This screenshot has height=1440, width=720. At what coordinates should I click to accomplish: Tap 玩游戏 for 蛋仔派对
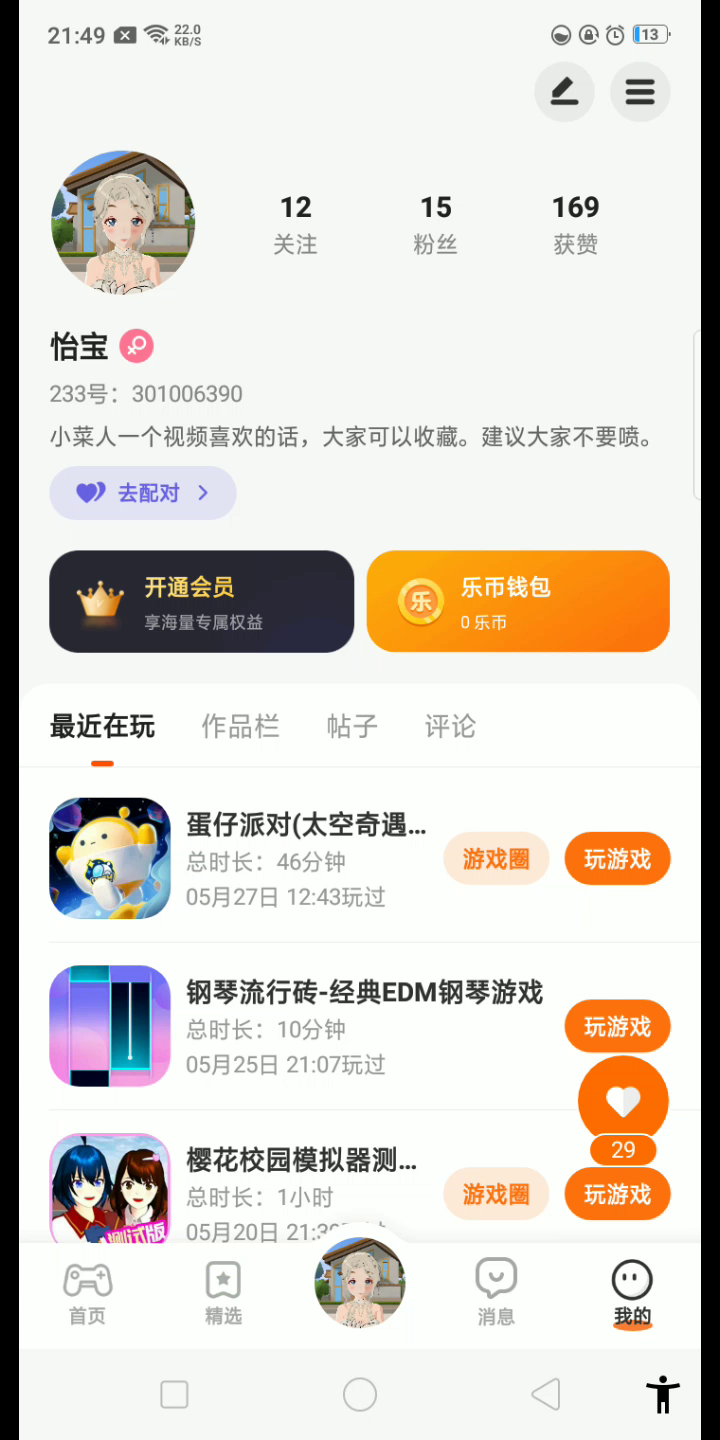click(617, 859)
